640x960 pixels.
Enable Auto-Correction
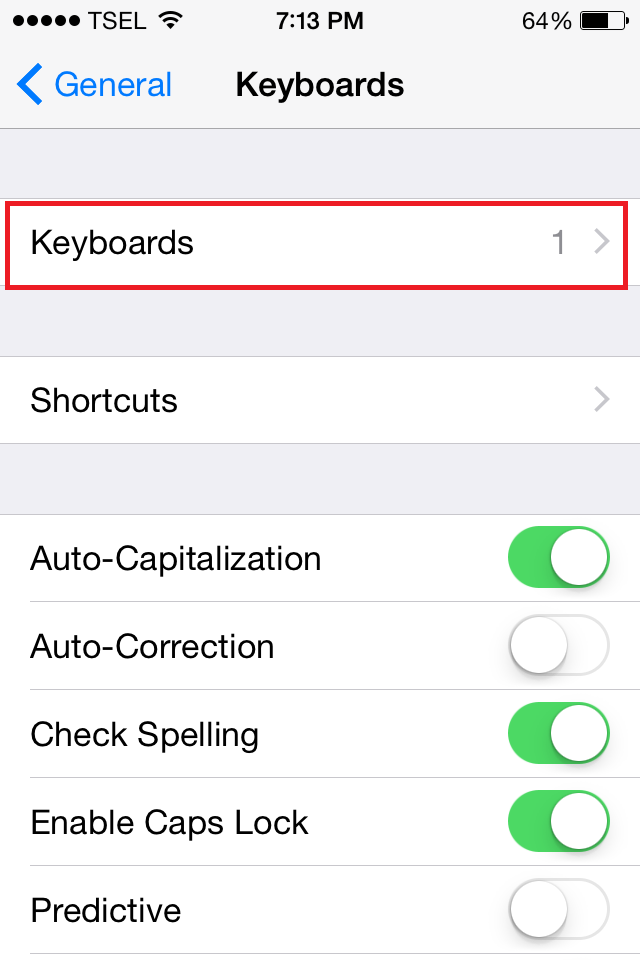[558, 646]
